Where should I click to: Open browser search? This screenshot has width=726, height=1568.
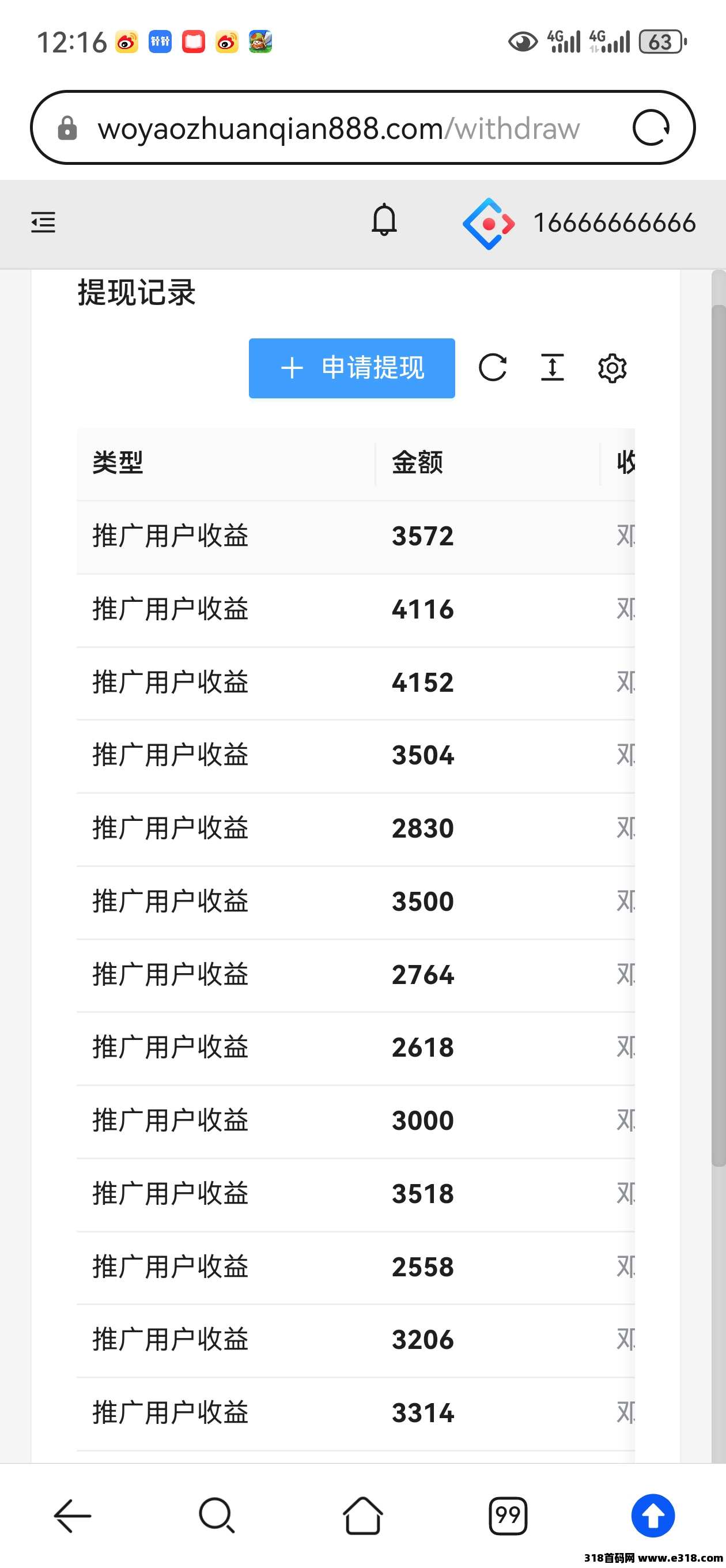[x=217, y=1515]
